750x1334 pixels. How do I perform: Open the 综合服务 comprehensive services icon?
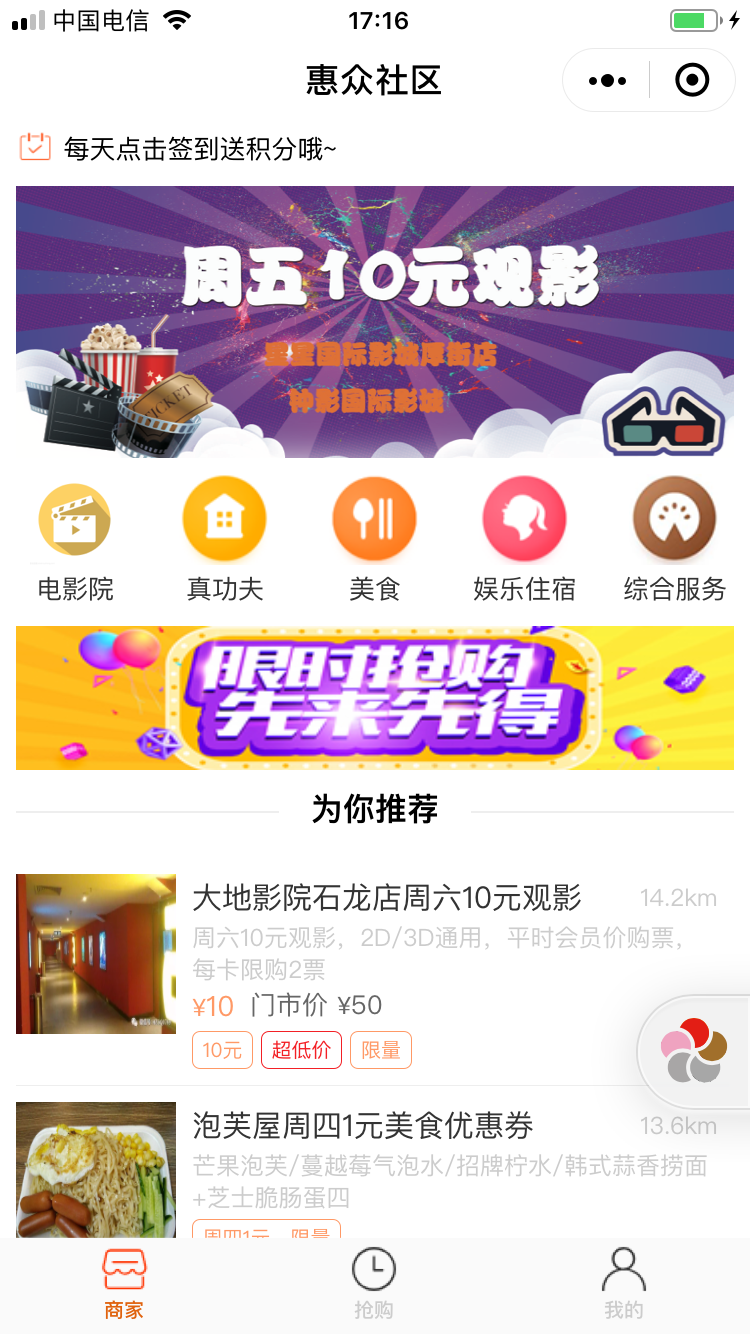pos(673,519)
